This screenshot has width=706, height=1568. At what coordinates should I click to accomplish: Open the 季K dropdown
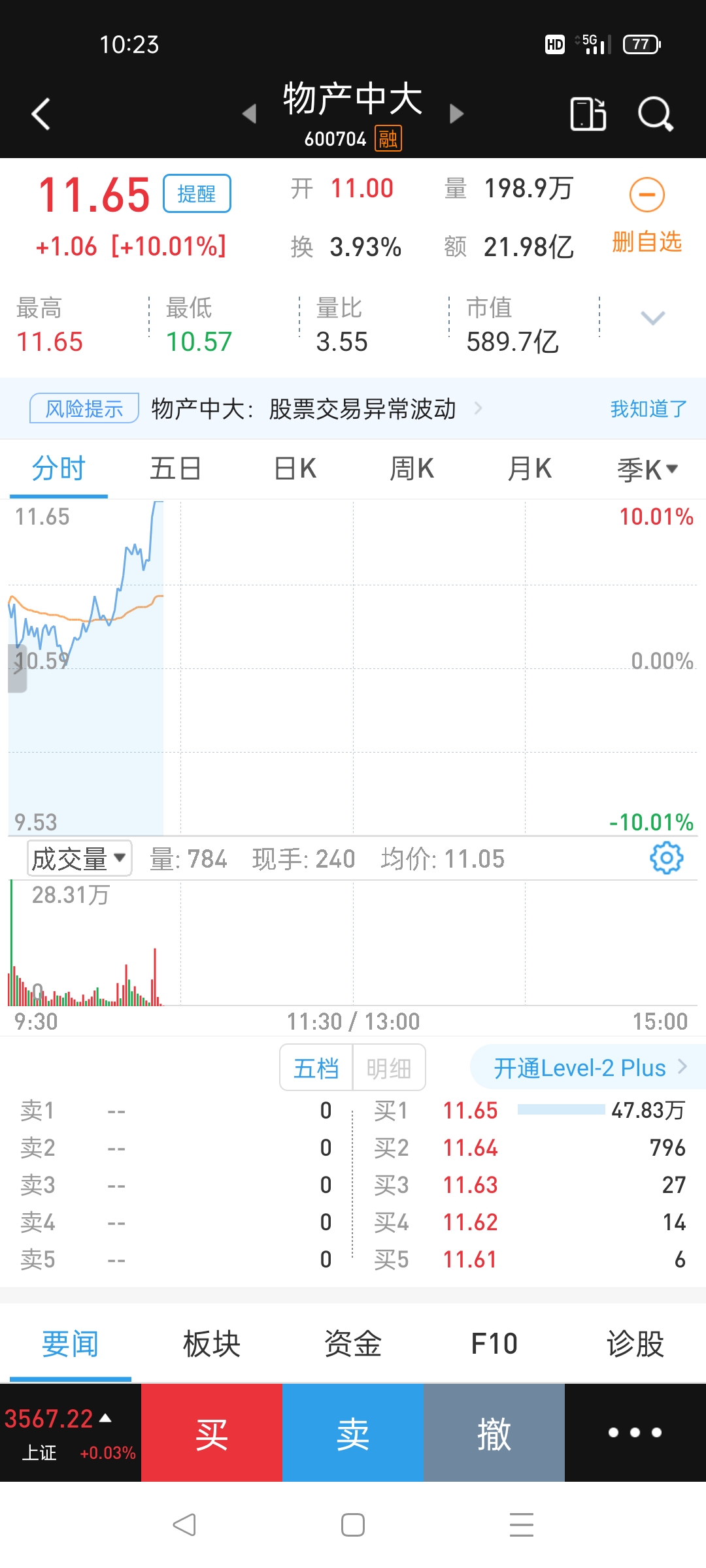647,469
